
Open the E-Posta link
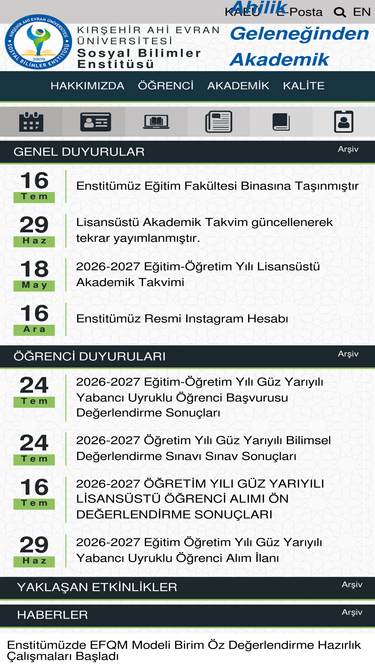299,12
